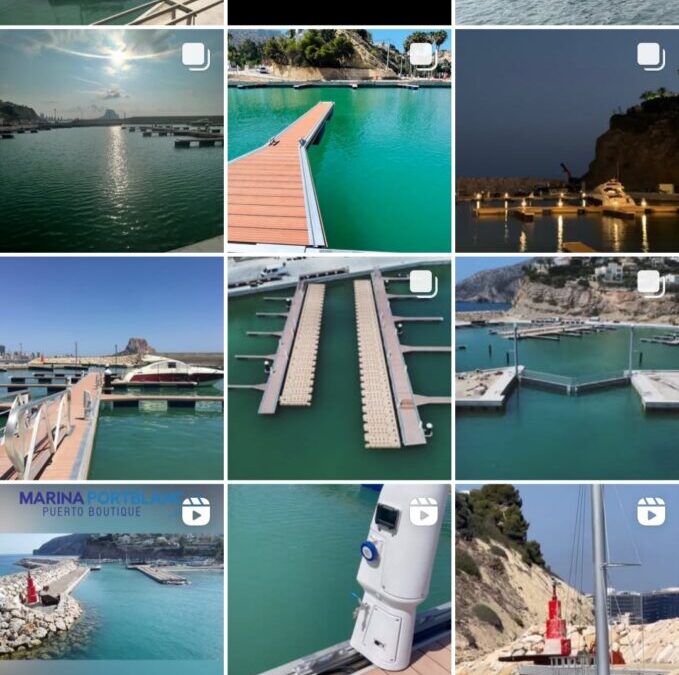View the night marina with lights post

567,140
